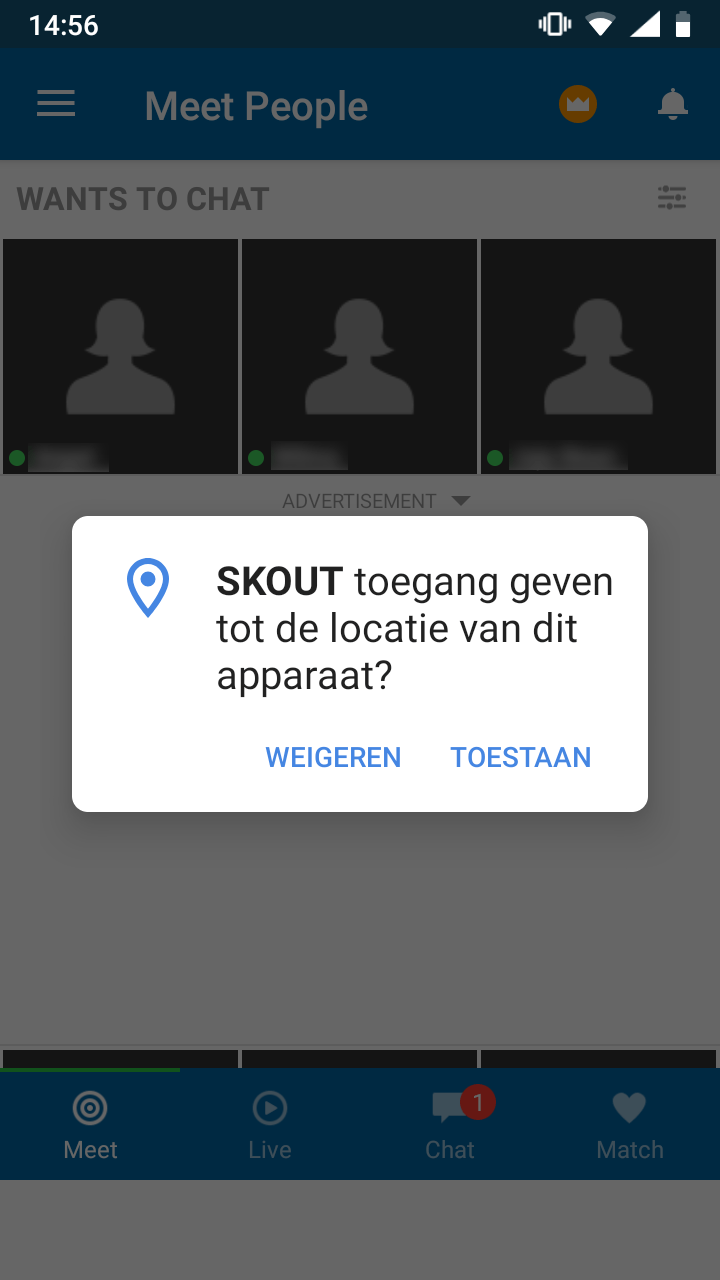Viewport: 720px width, 1280px height.
Task: Open Chat with one unread message
Action: tap(450, 1125)
